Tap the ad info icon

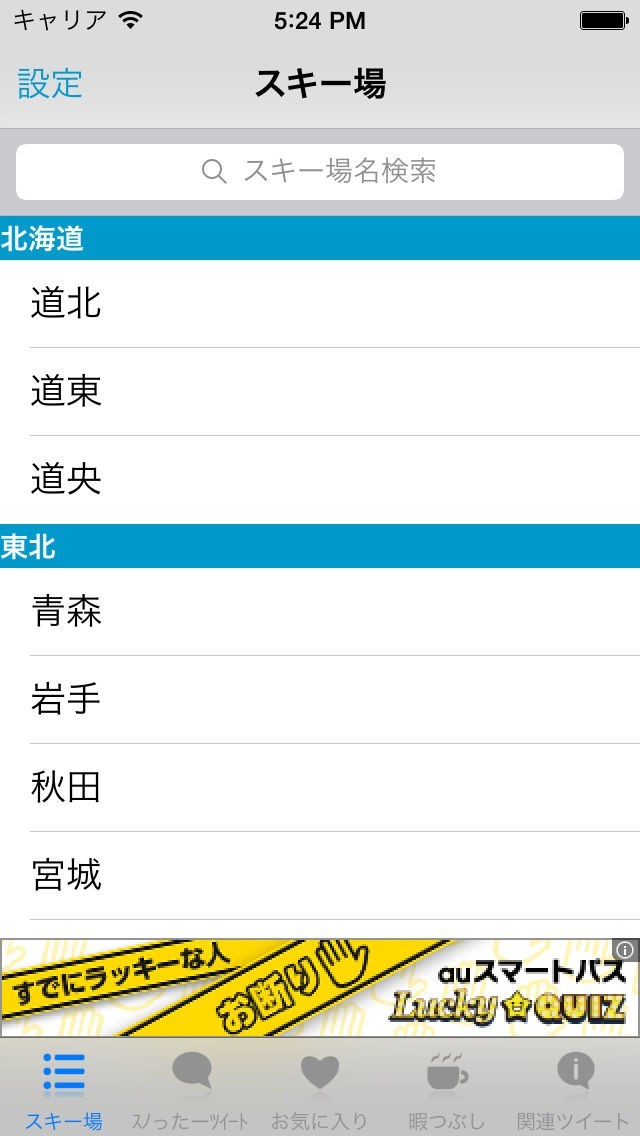[x=625, y=950]
